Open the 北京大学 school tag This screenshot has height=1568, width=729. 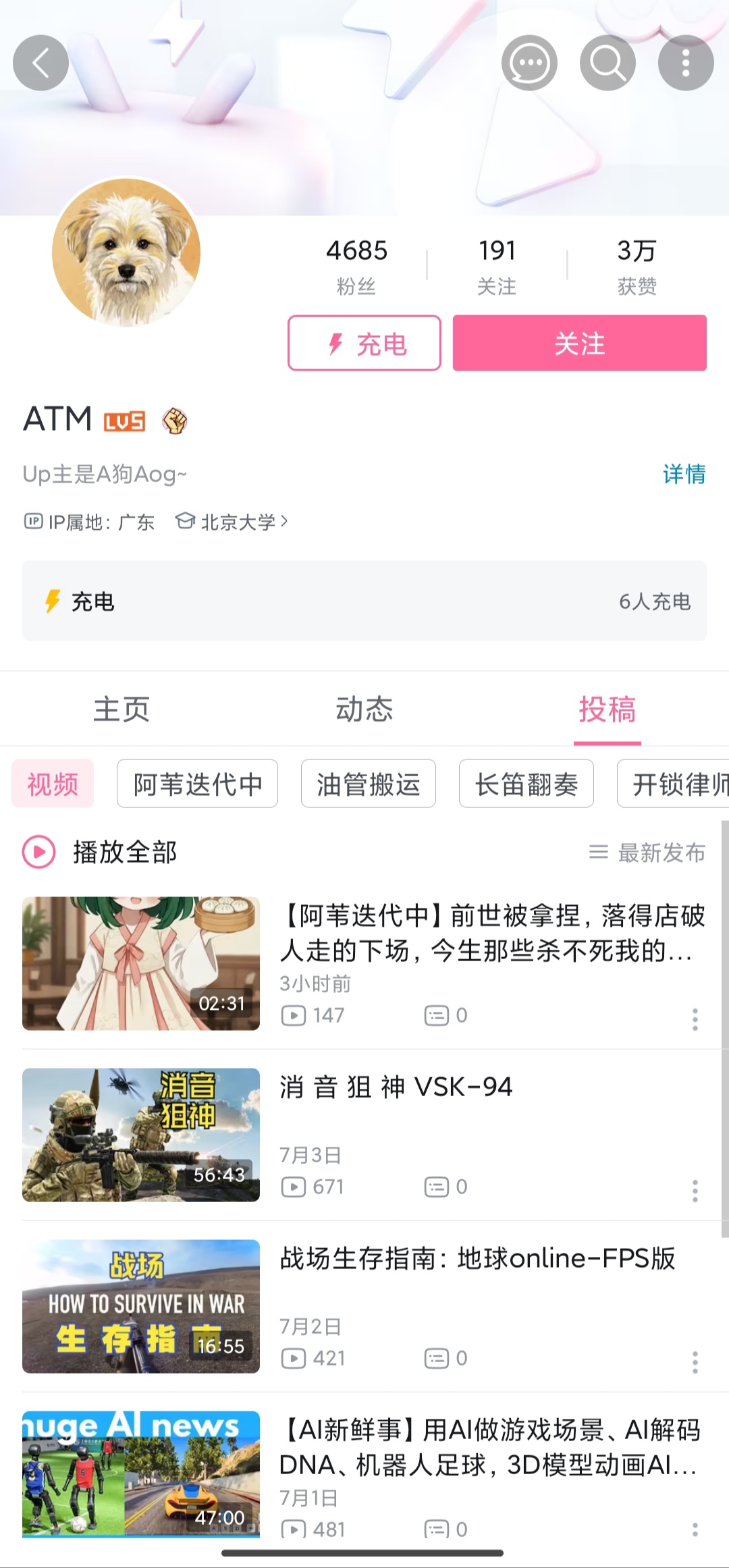(x=232, y=522)
